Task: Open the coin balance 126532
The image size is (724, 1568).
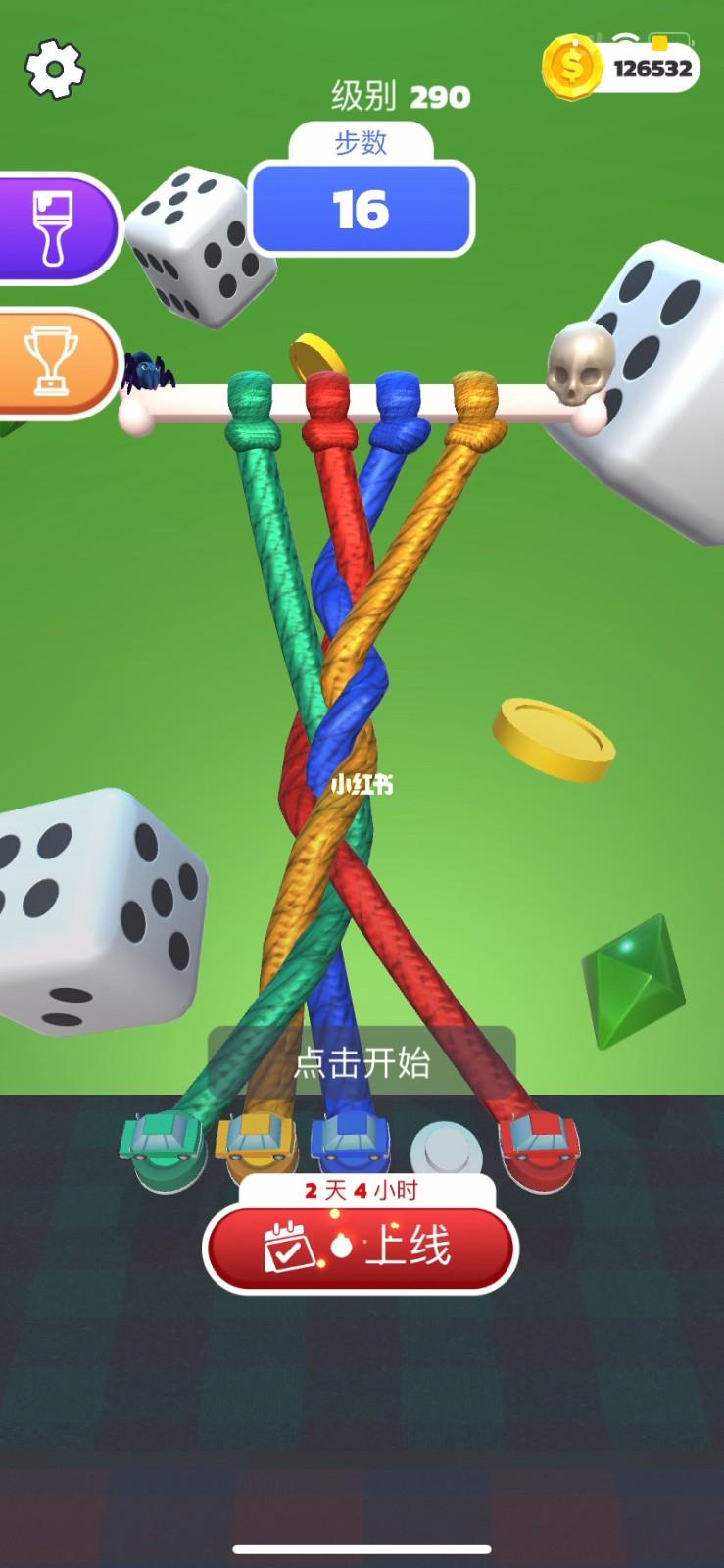Action: point(621,68)
